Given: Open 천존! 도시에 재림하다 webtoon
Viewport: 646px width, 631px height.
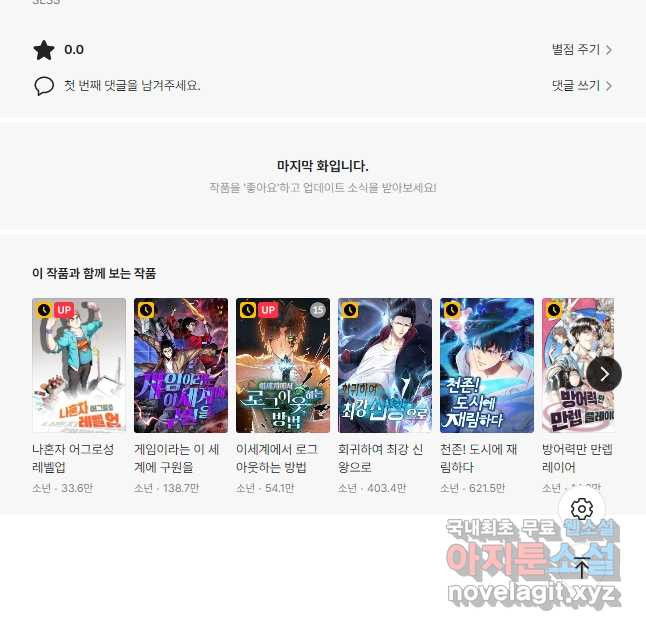Looking at the screenshot, I should (487, 365).
